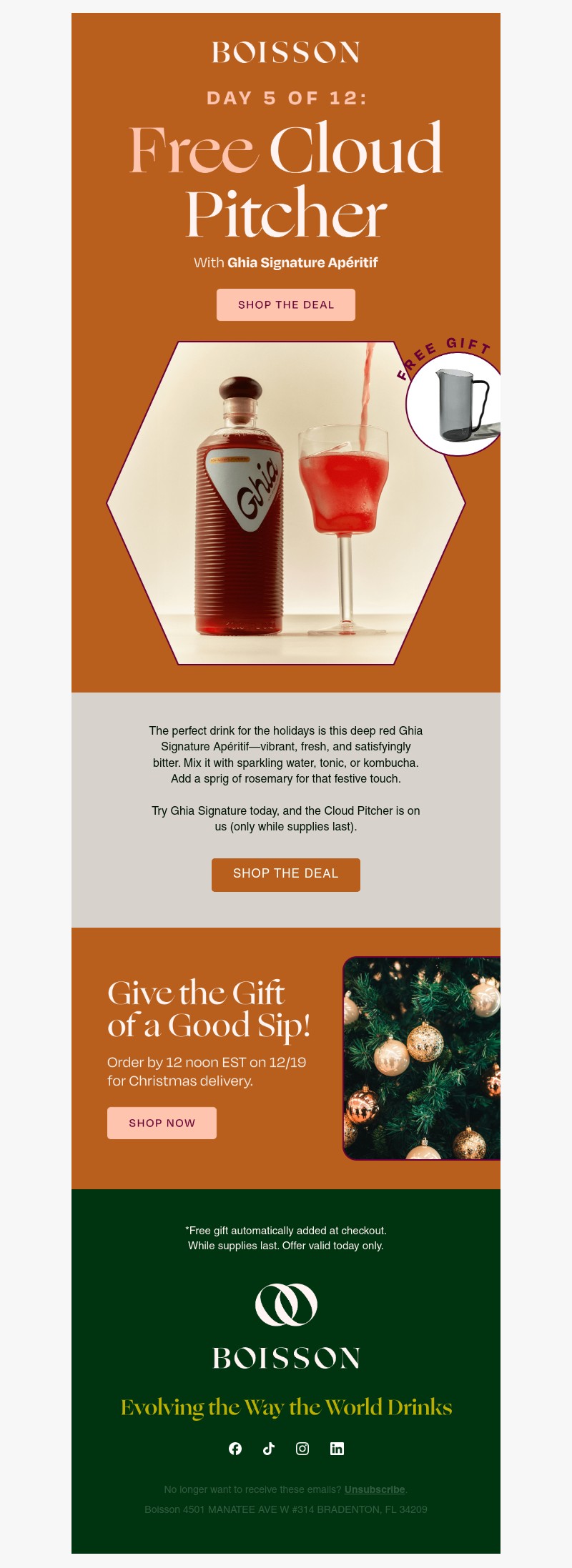The height and width of the screenshot is (1568, 572).
Task: Click the BOISSON wordmark in the header
Action: 286,51
